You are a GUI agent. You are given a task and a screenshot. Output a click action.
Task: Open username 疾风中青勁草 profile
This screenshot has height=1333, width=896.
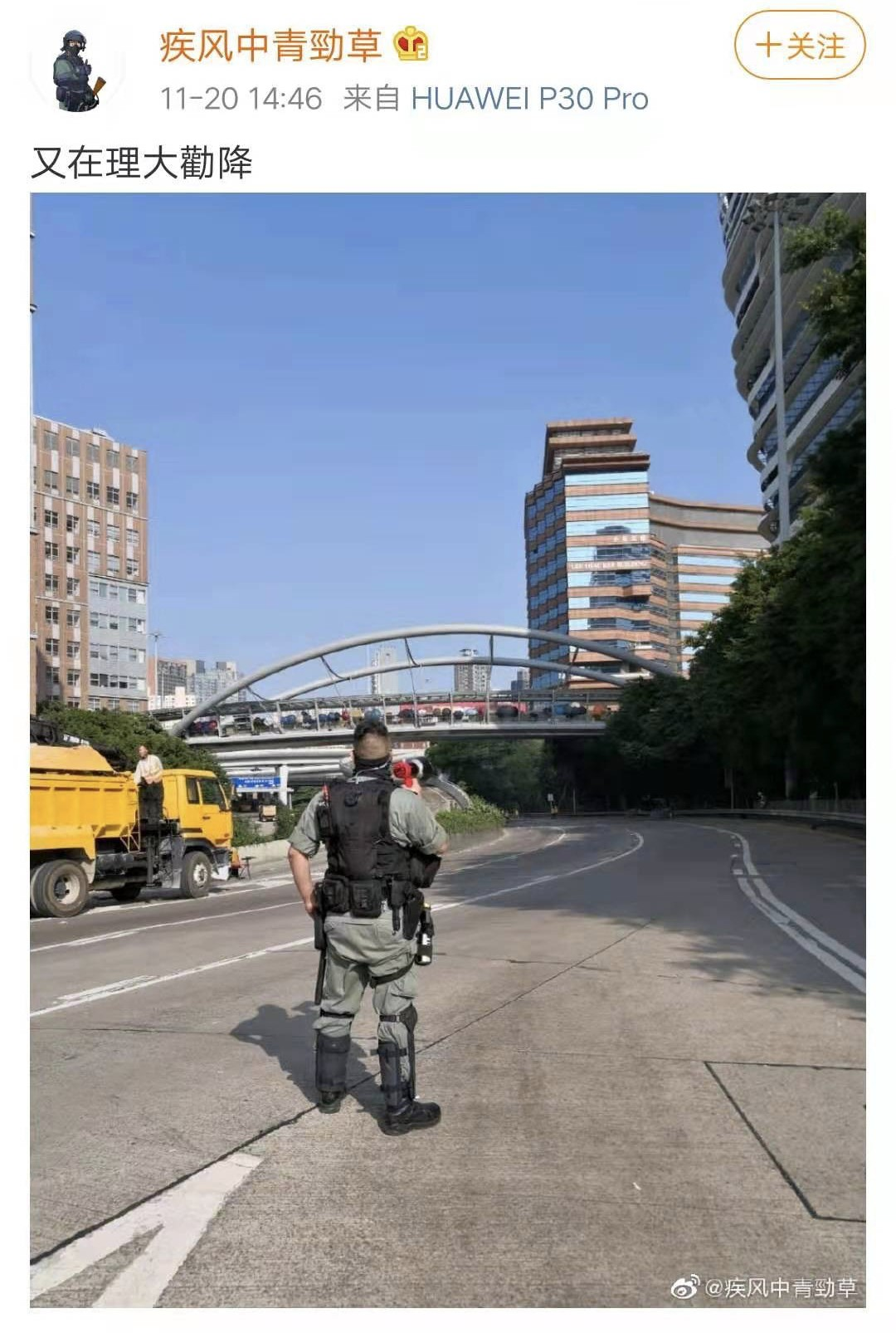tap(270, 45)
